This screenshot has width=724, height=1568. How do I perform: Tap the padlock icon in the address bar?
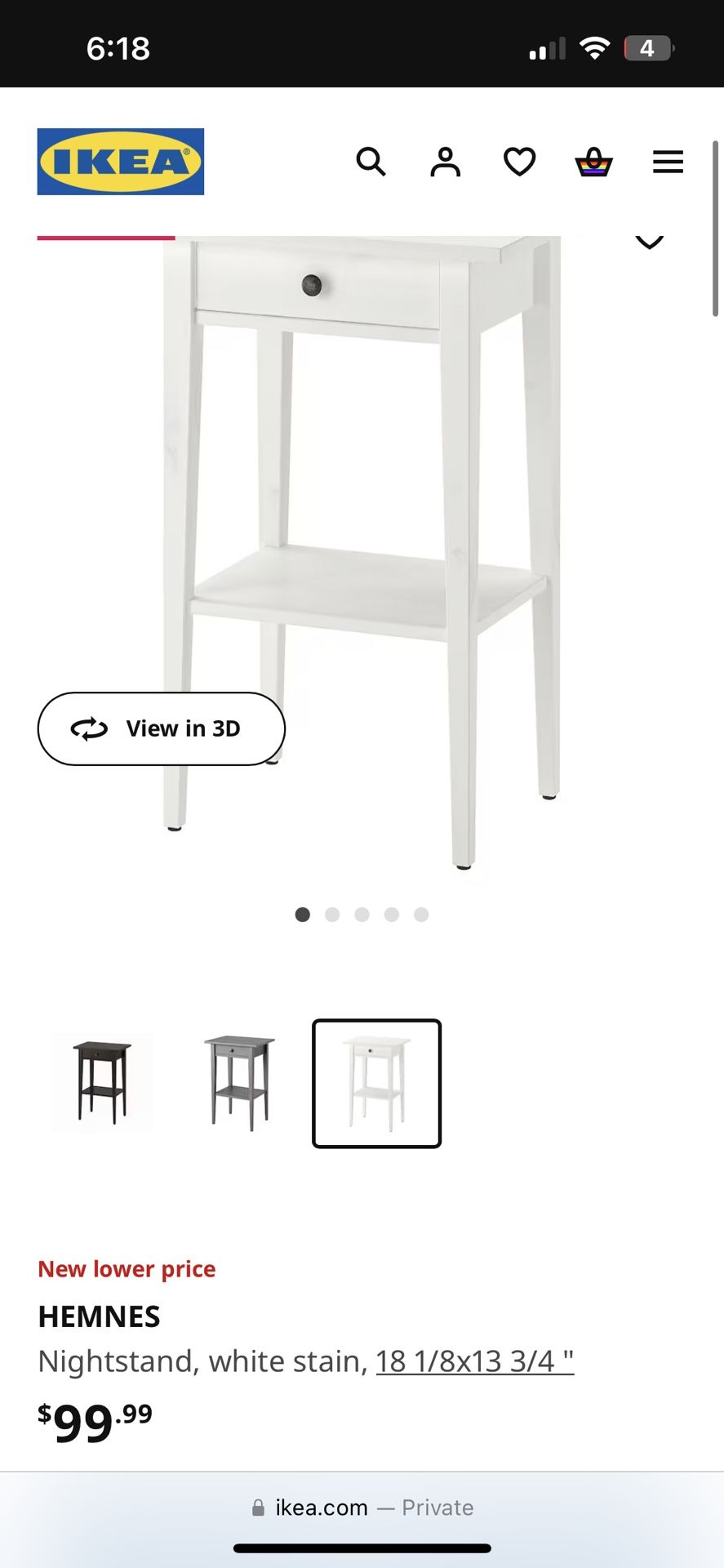[257, 1507]
